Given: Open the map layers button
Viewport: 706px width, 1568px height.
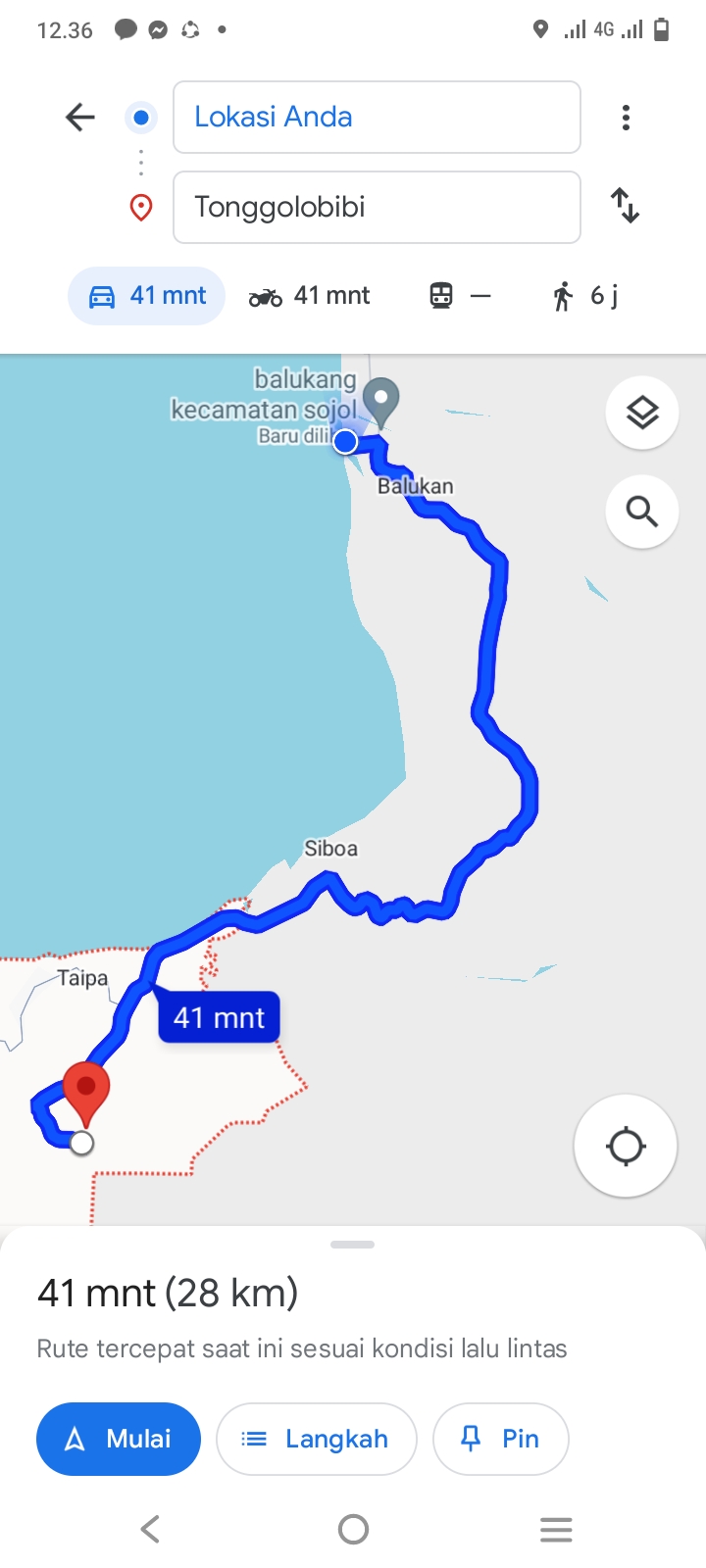Looking at the screenshot, I should (x=642, y=413).
